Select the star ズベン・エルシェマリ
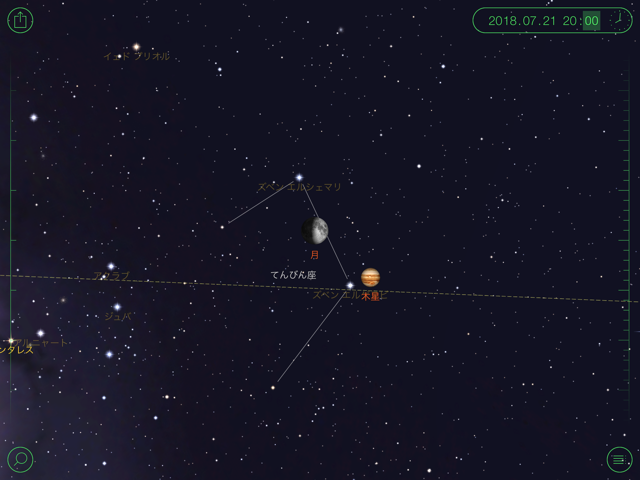The height and width of the screenshot is (480, 640). 299,178
